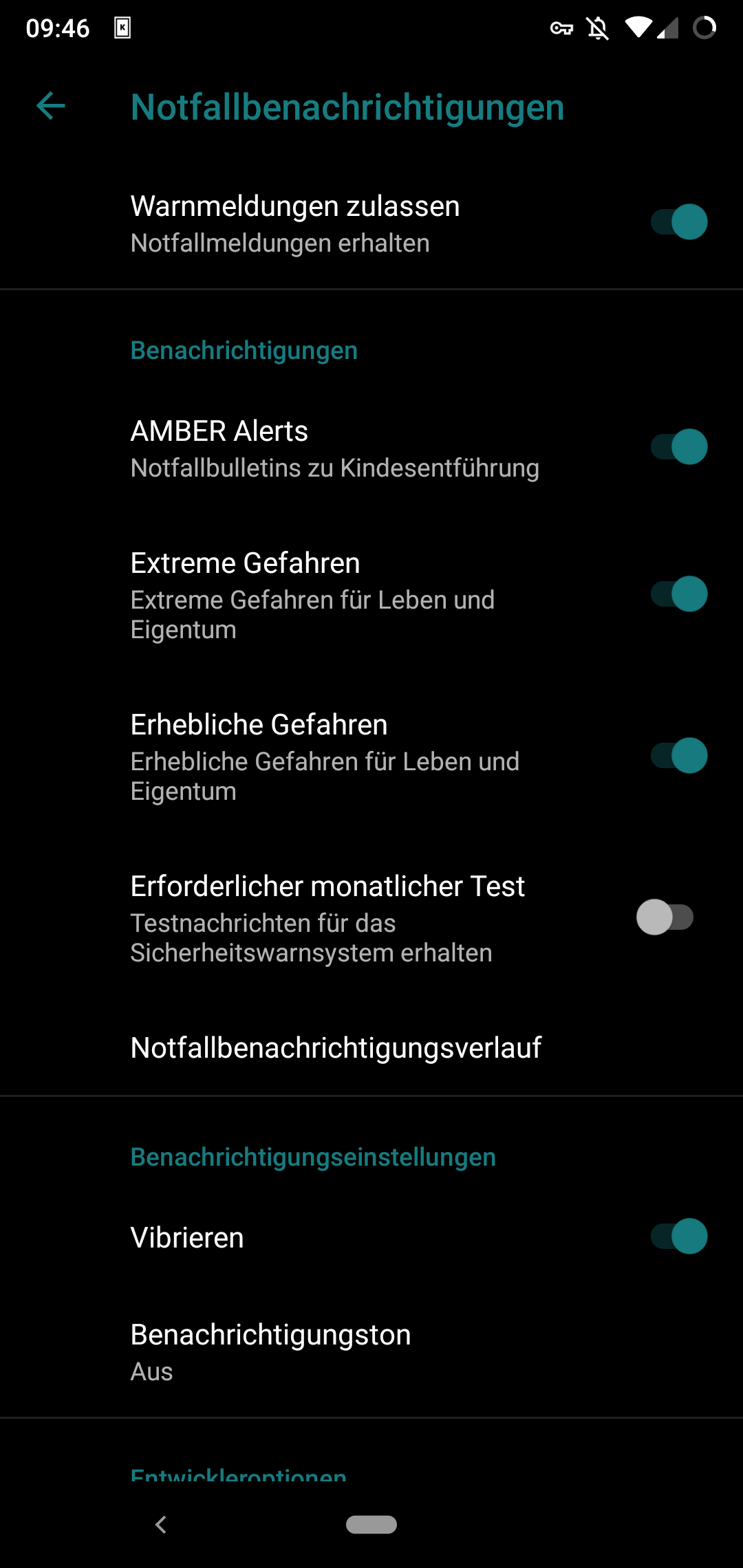Screen dimensions: 743x1568
Task: Open Benachrichtigungston setting
Action: pyautogui.click(x=271, y=1351)
